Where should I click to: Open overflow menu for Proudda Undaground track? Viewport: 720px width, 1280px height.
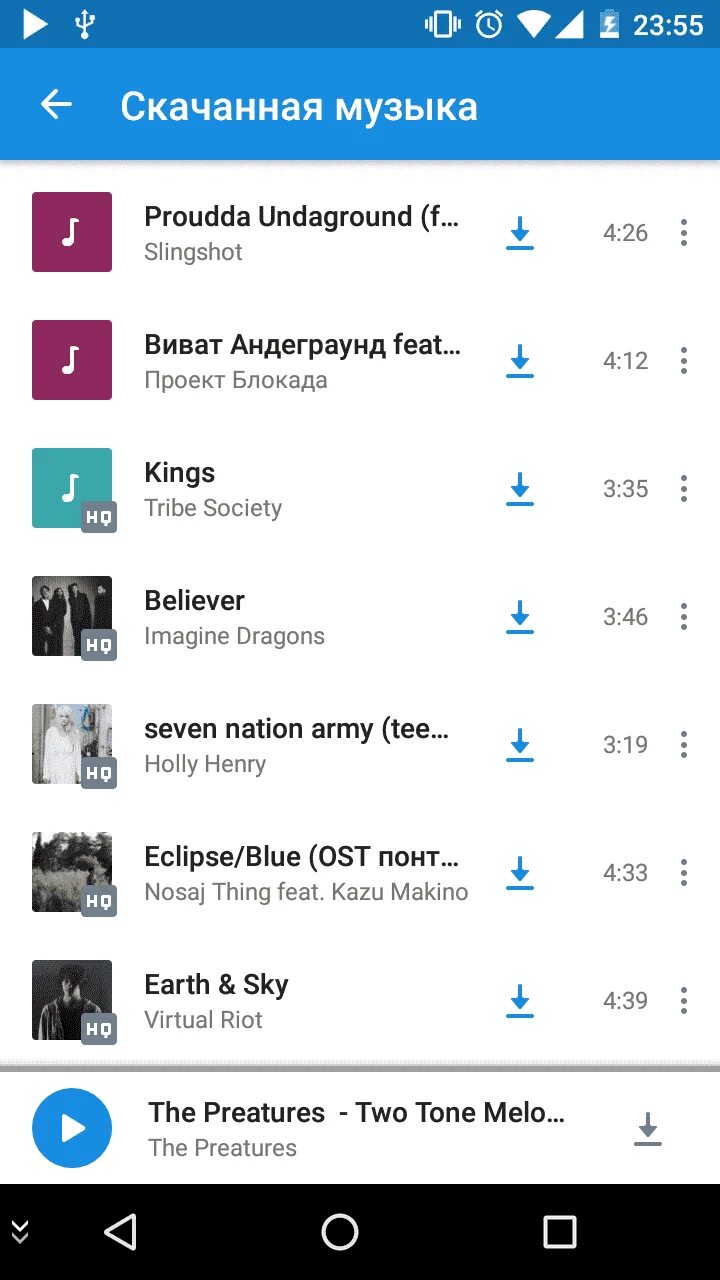point(684,233)
